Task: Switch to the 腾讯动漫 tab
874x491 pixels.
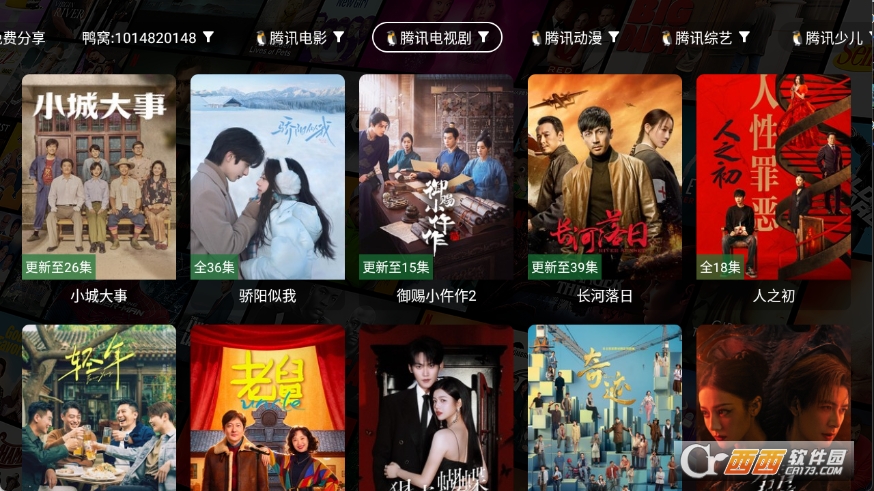Action: point(574,38)
